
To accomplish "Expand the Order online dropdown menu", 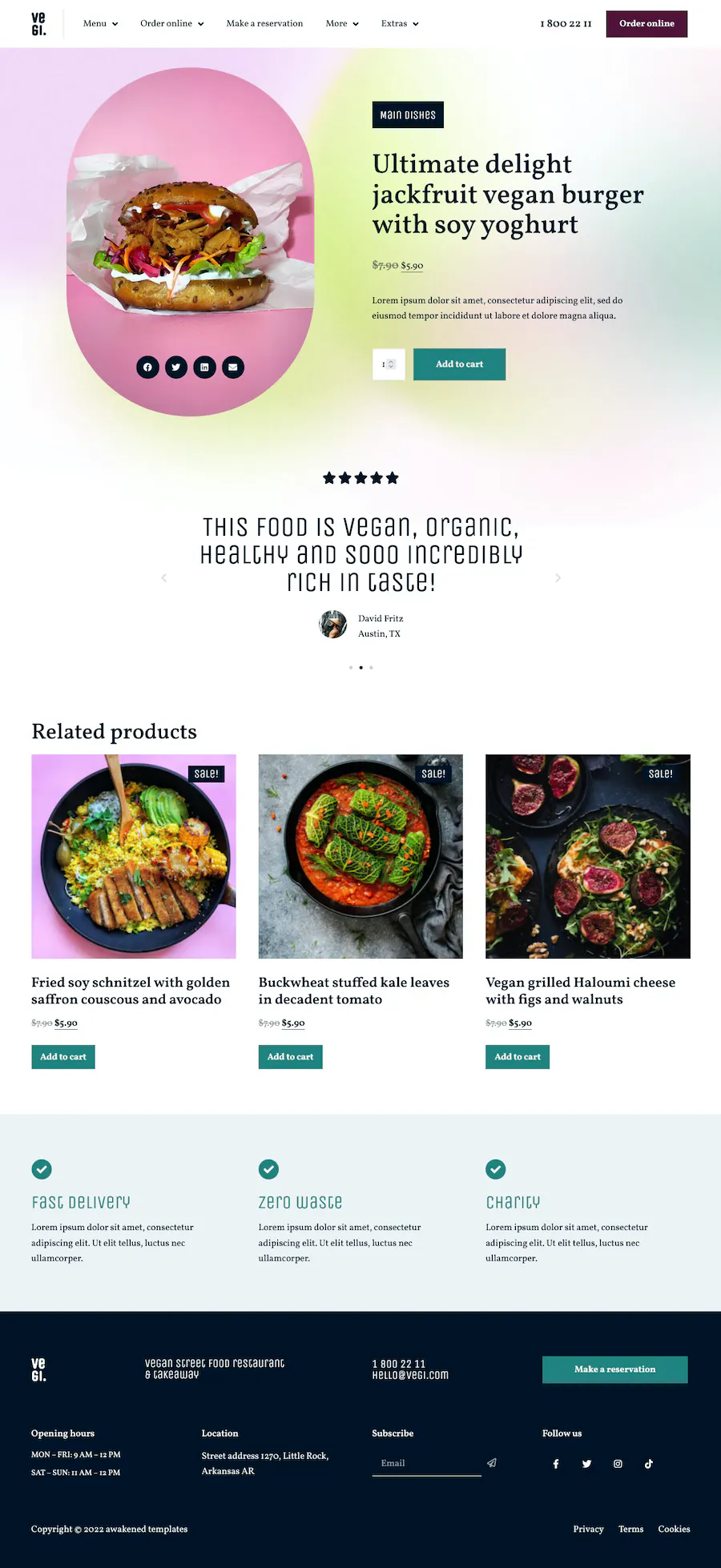I will (171, 24).
